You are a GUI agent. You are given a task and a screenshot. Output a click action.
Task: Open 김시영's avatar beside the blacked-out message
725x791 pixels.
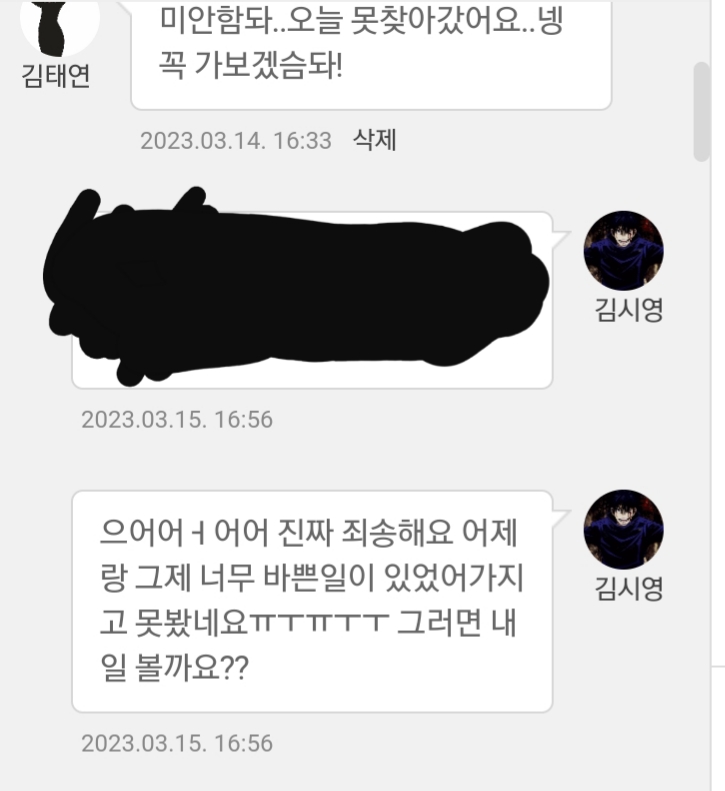tap(623, 251)
